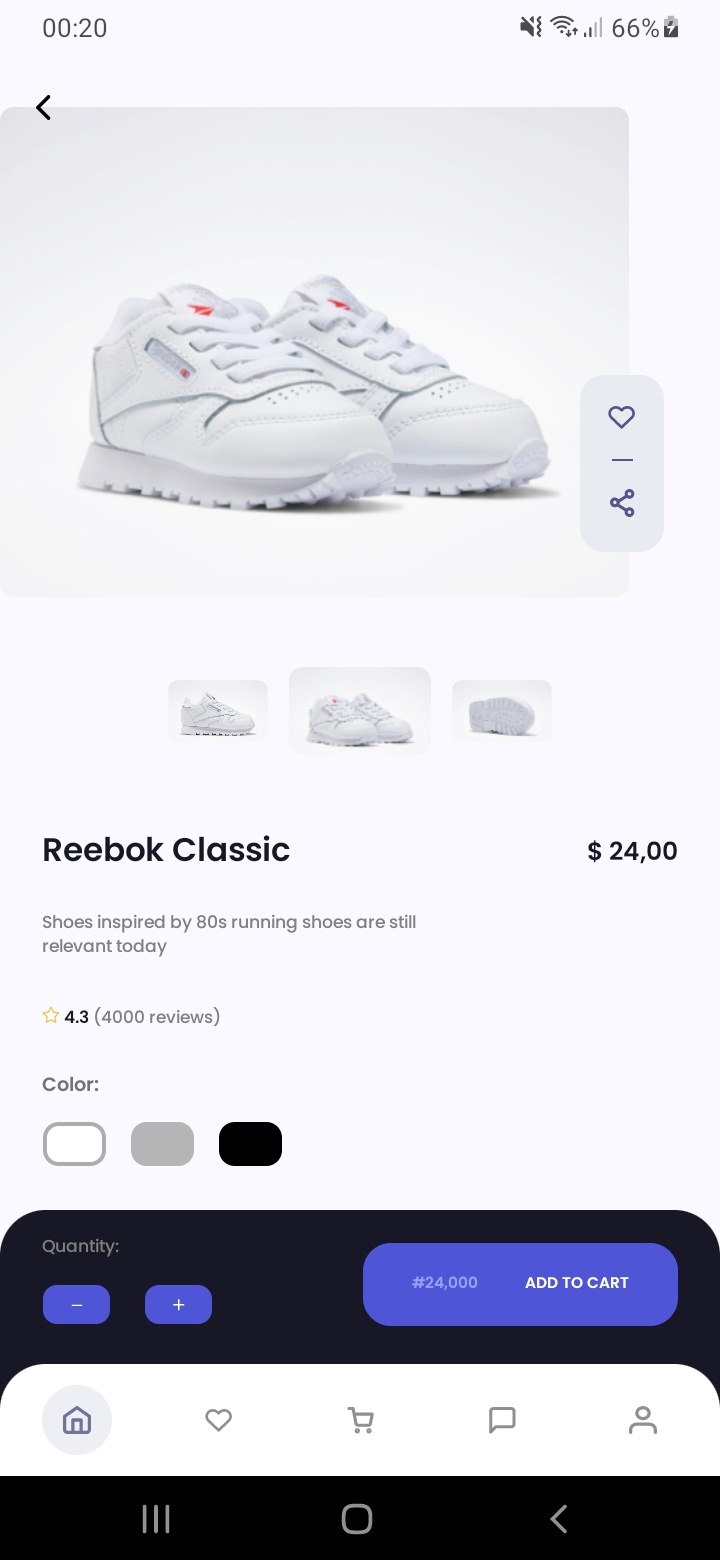Open the messages tab
The image size is (720, 1560).
tap(502, 1420)
